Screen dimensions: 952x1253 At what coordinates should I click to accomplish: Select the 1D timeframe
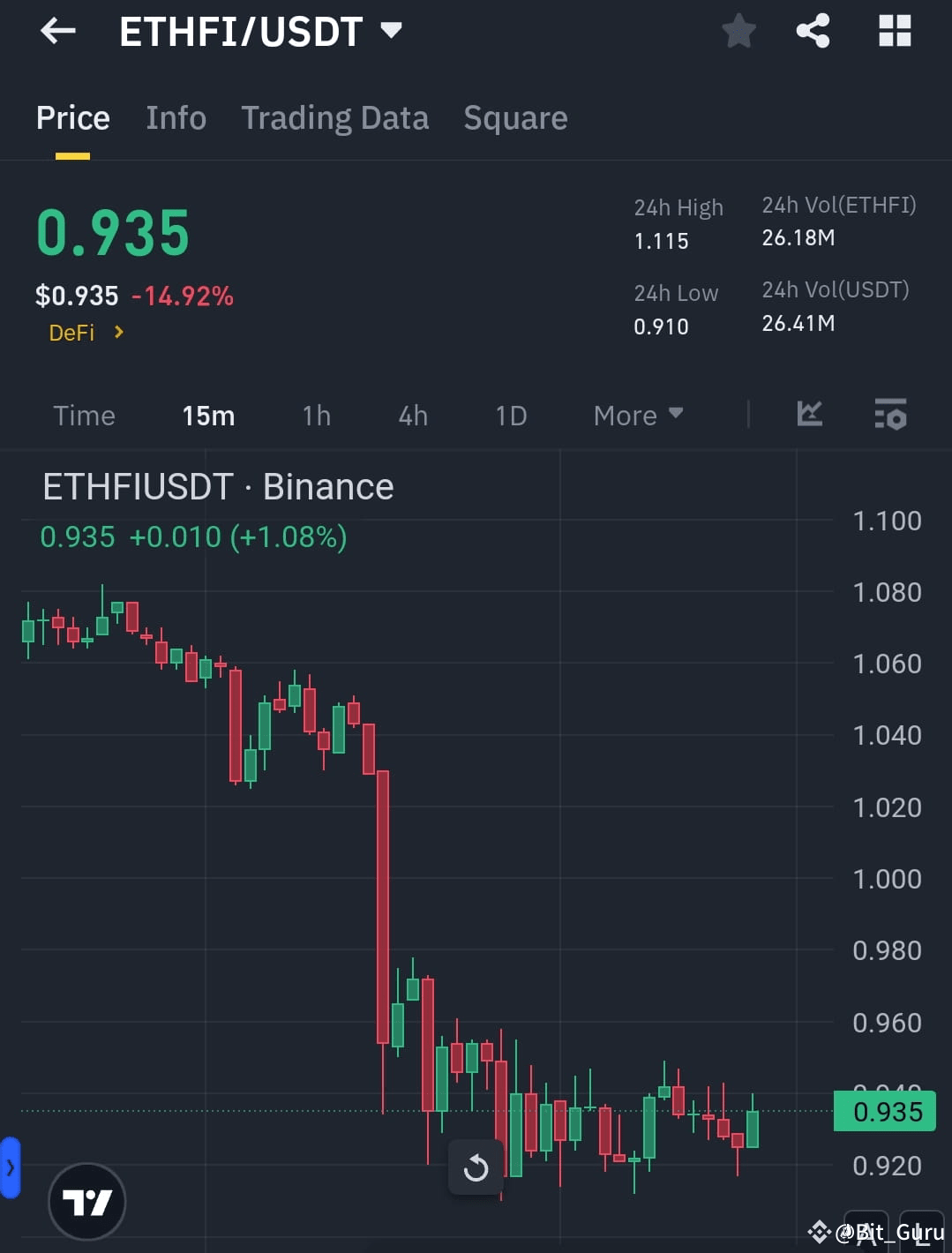coord(509,415)
